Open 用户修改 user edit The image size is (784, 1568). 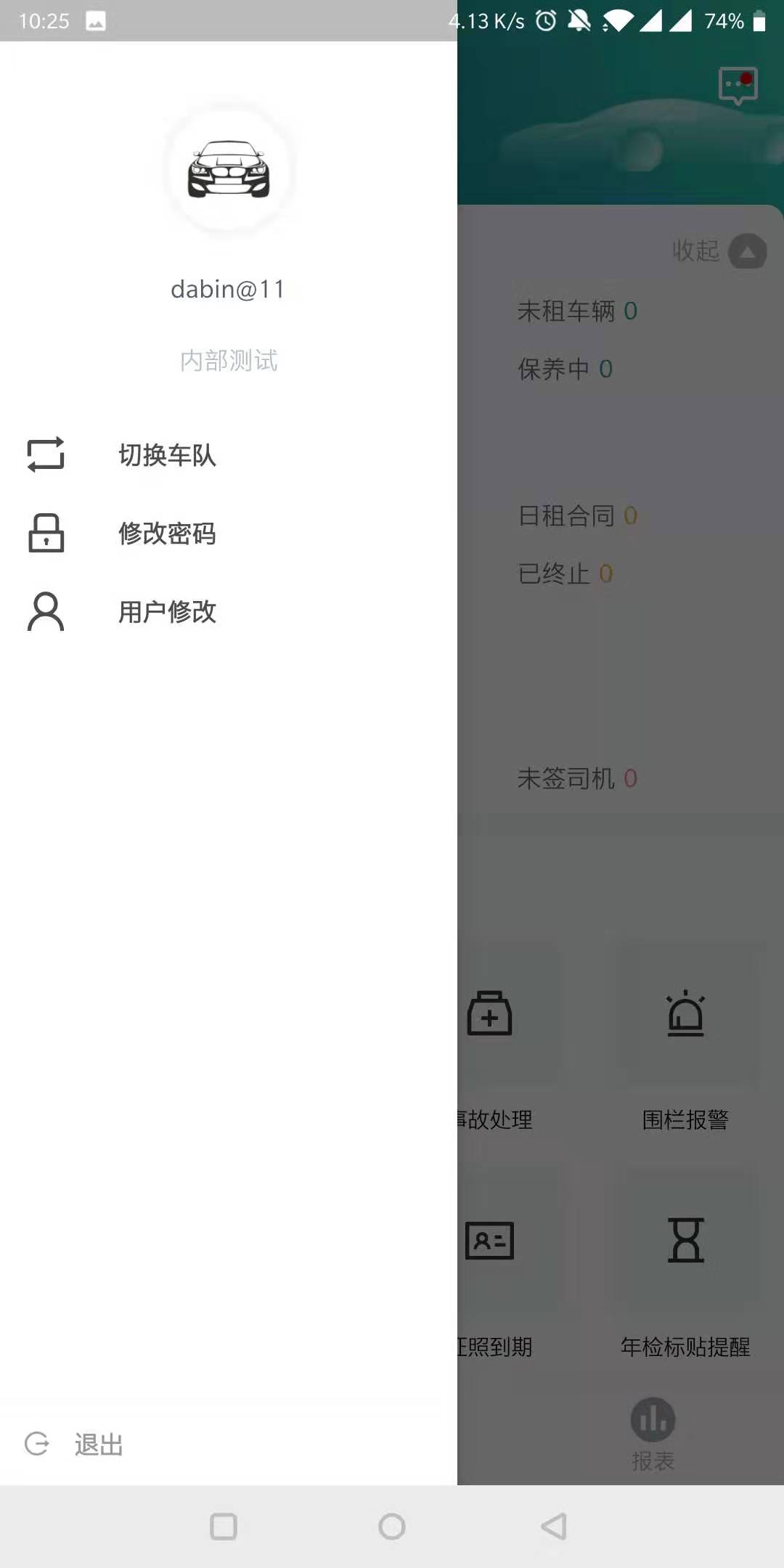pos(167,611)
